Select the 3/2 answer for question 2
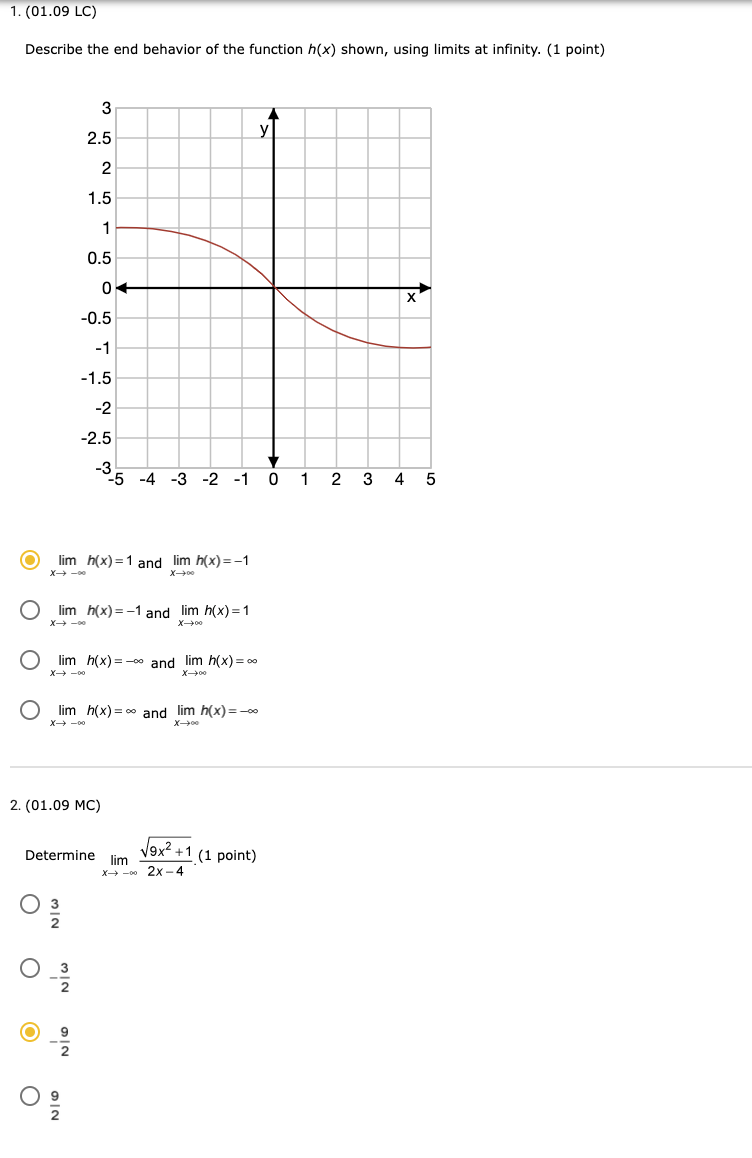The width and height of the screenshot is (752, 1158). click(x=28, y=908)
